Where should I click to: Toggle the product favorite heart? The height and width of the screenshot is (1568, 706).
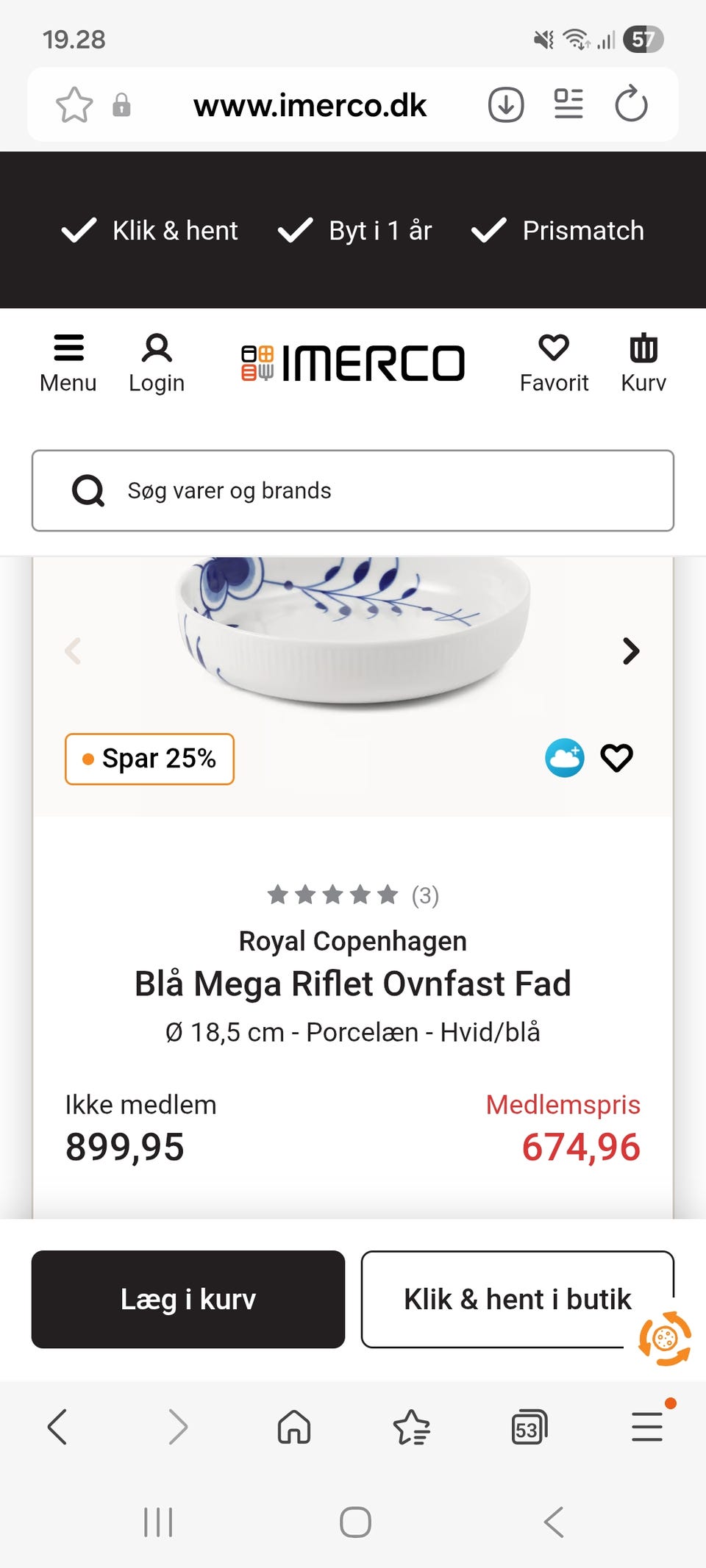[617, 758]
